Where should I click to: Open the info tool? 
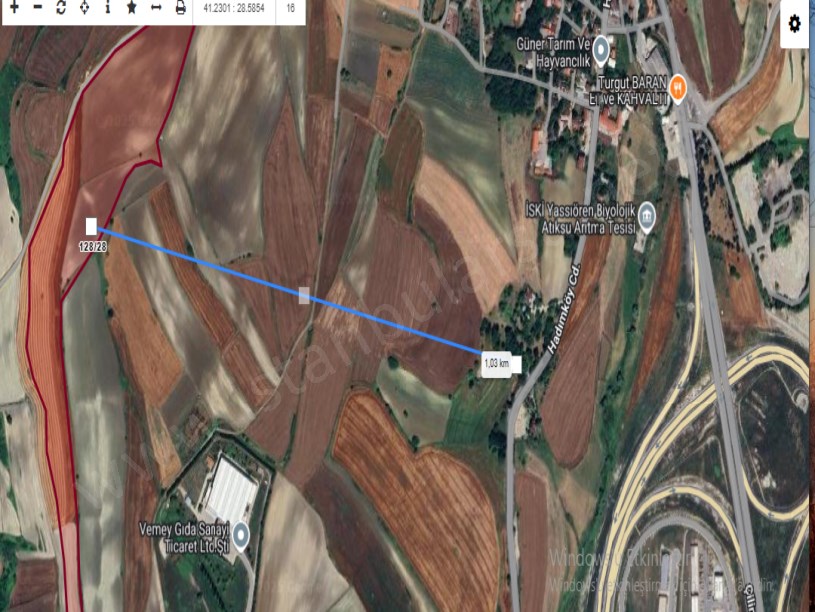[108, 8]
